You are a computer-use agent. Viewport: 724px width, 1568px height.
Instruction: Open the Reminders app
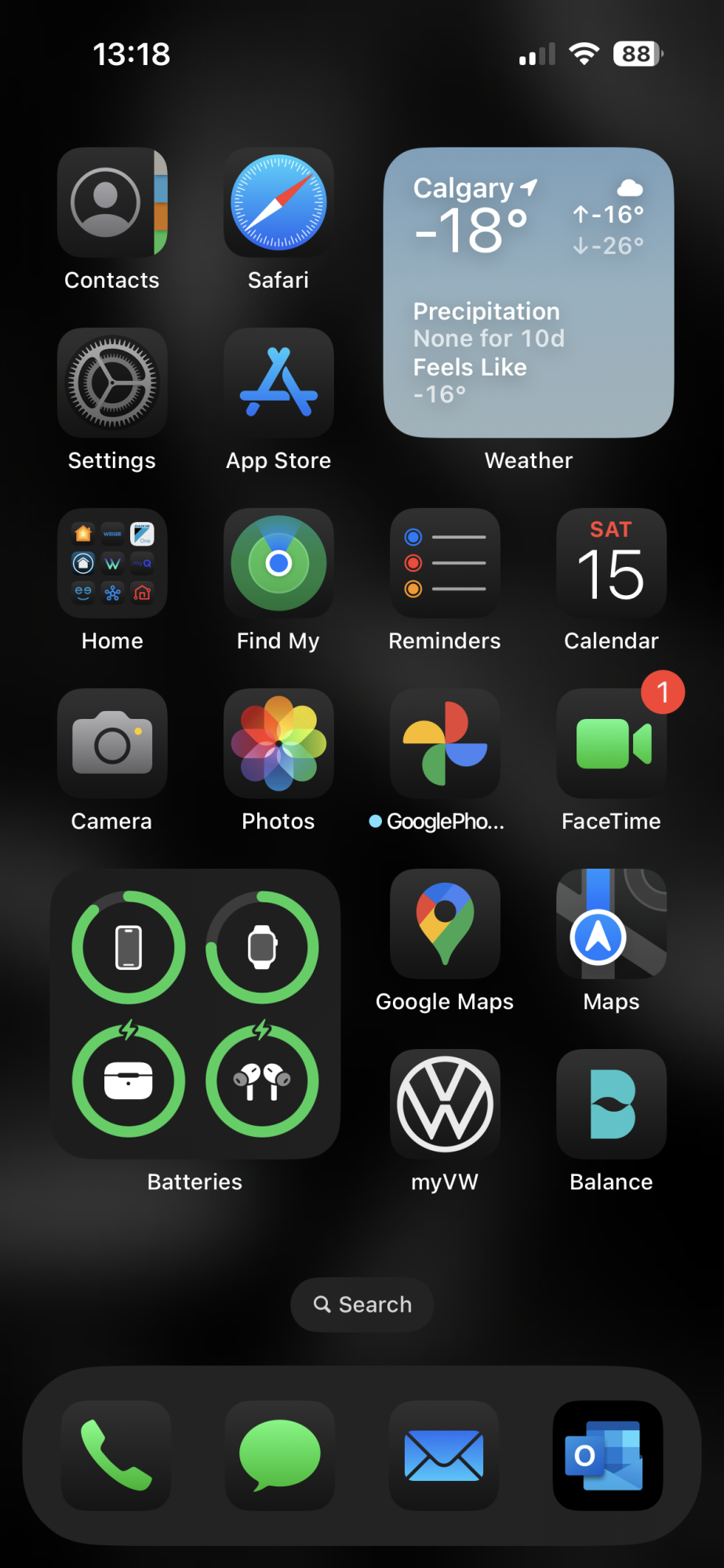pyautogui.click(x=445, y=564)
